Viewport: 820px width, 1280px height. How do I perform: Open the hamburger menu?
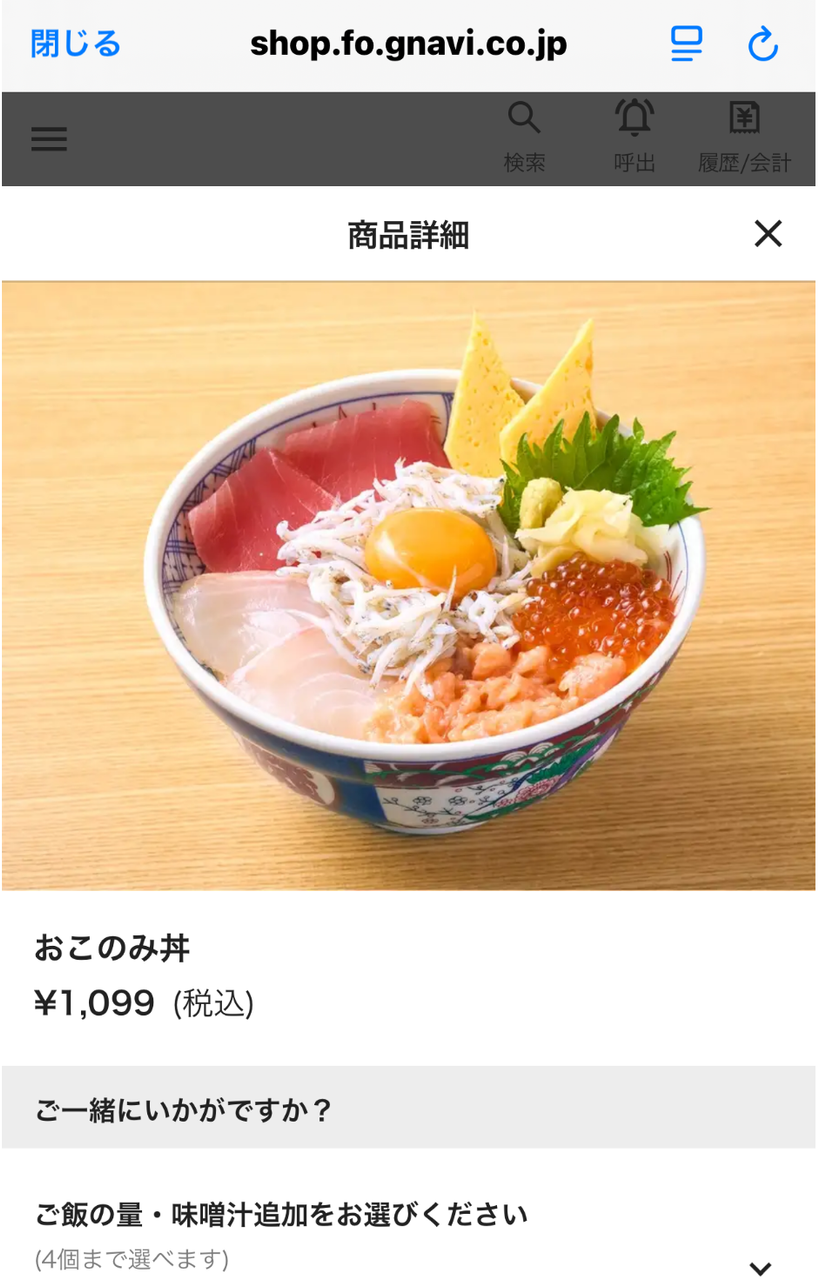tap(49, 140)
